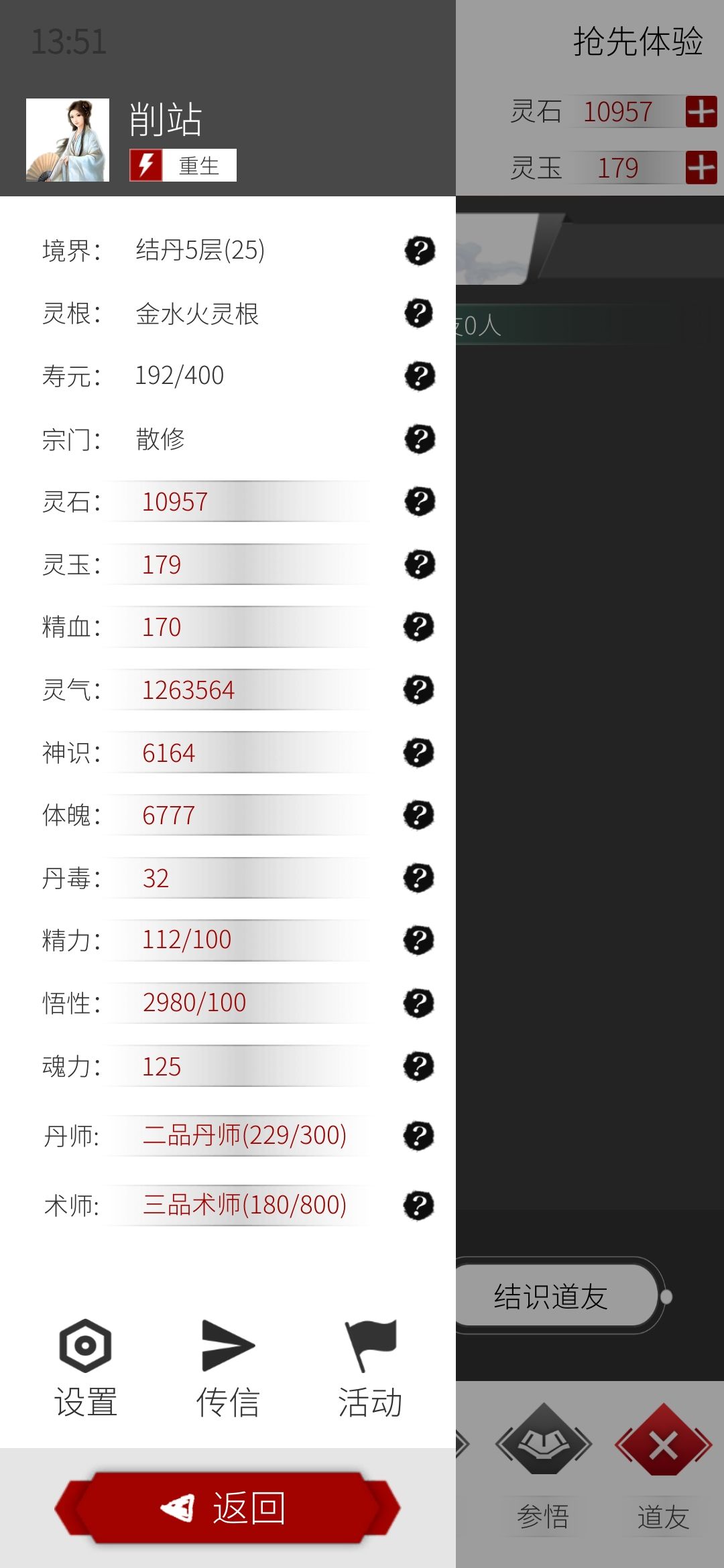Open the 宗门 sect help icon
Screen dimensions: 724x1568
pyautogui.click(x=420, y=439)
